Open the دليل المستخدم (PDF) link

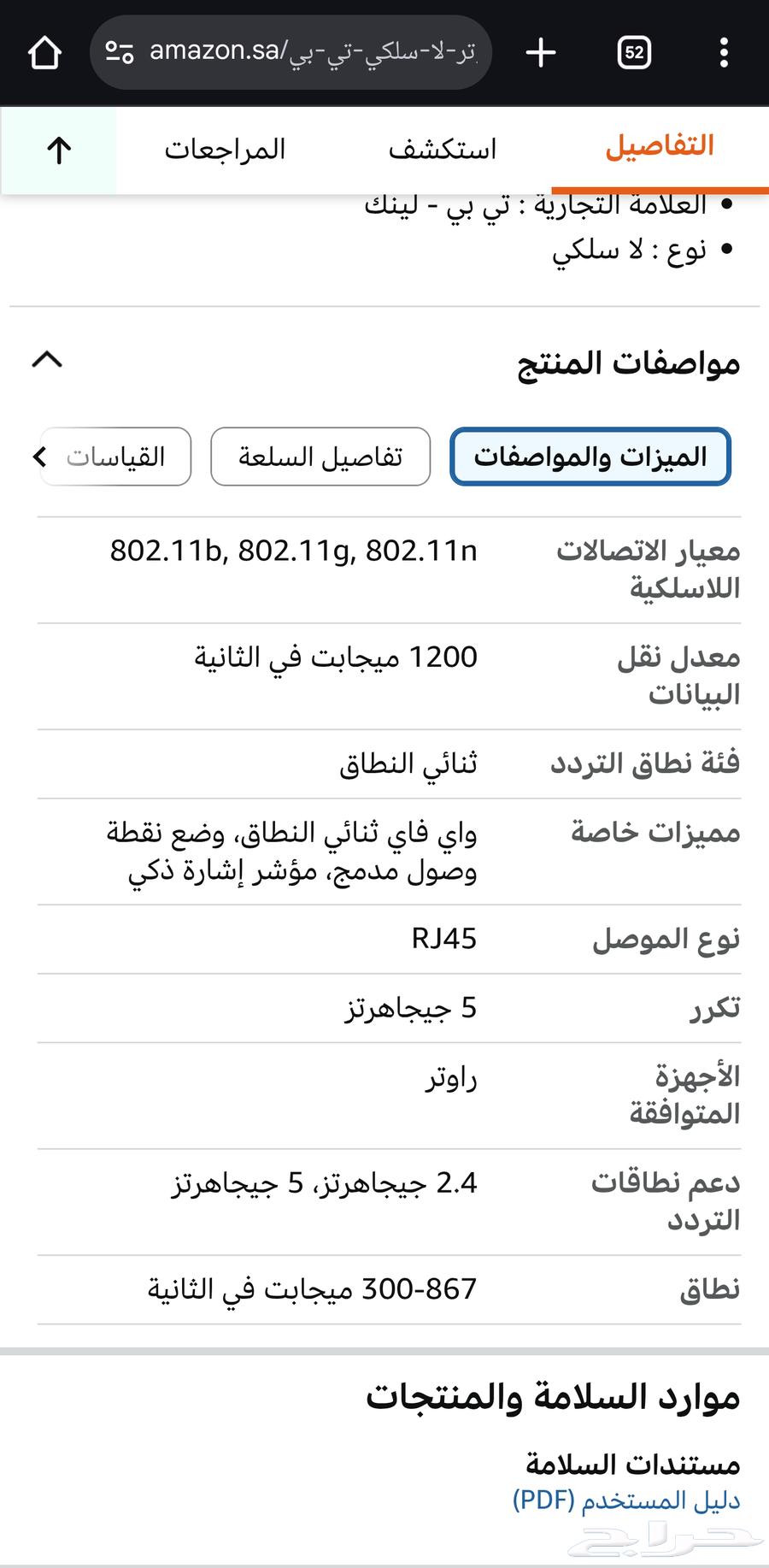coord(625,1500)
